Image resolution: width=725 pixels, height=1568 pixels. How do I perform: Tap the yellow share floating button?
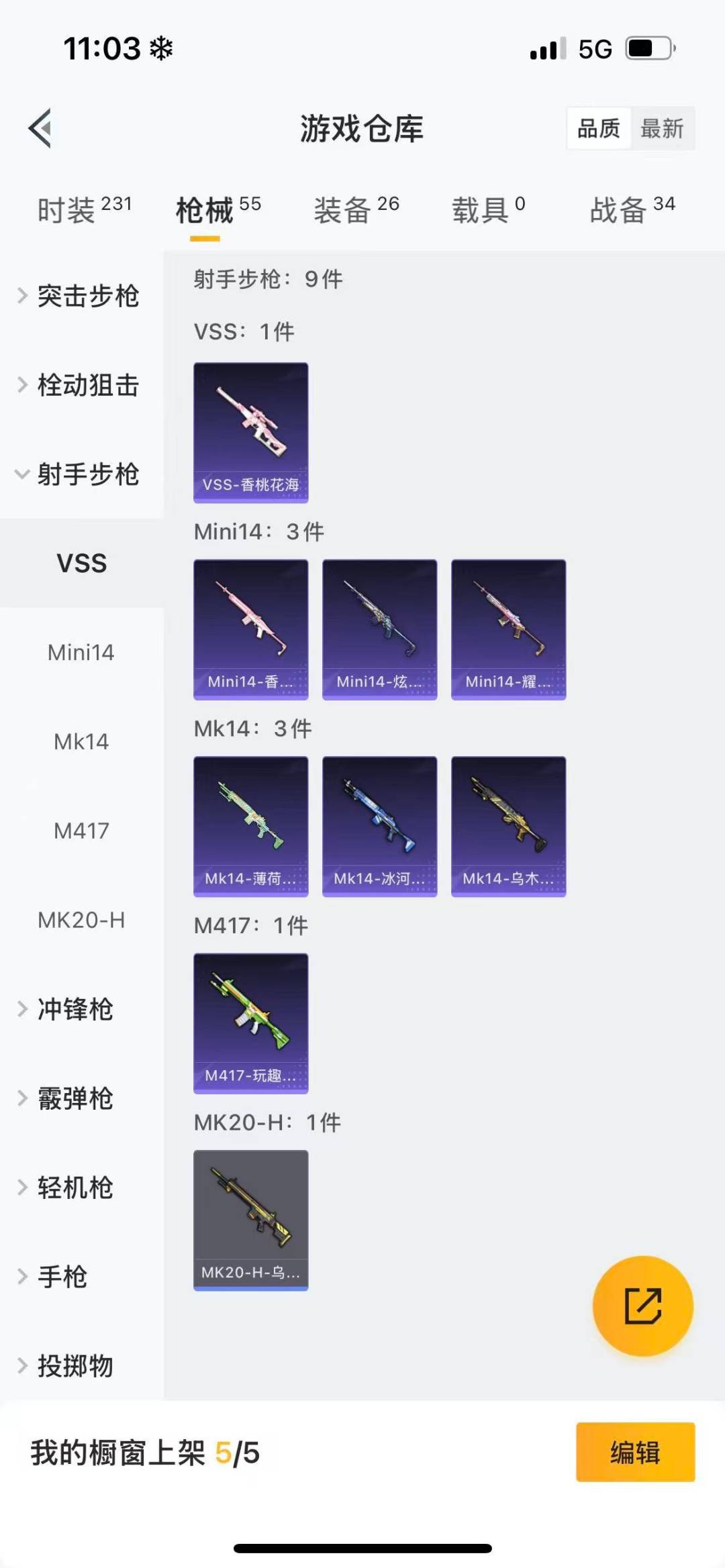click(642, 1306)
